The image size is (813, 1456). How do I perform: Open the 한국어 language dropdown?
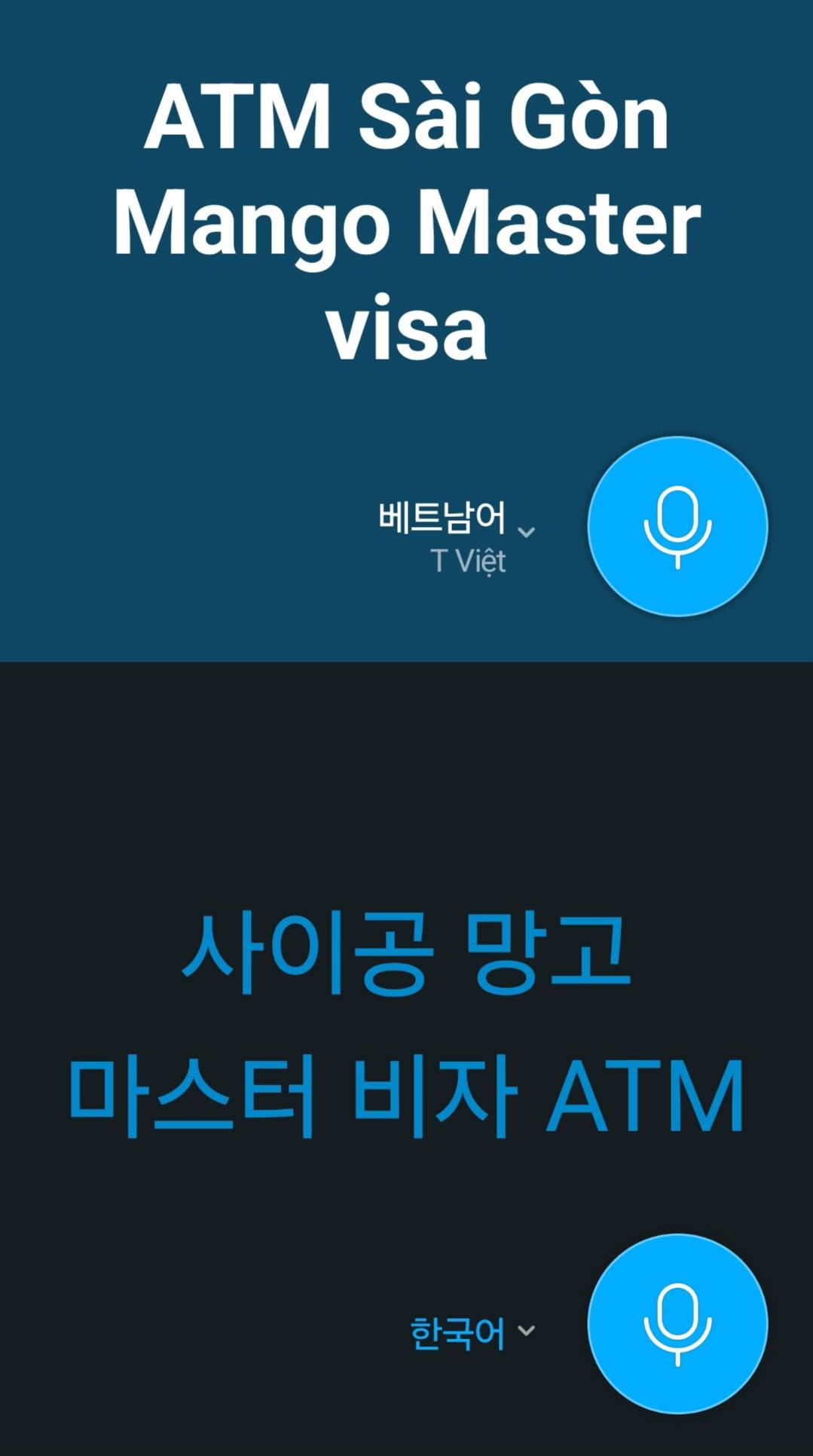click(x=472, y=1332)
